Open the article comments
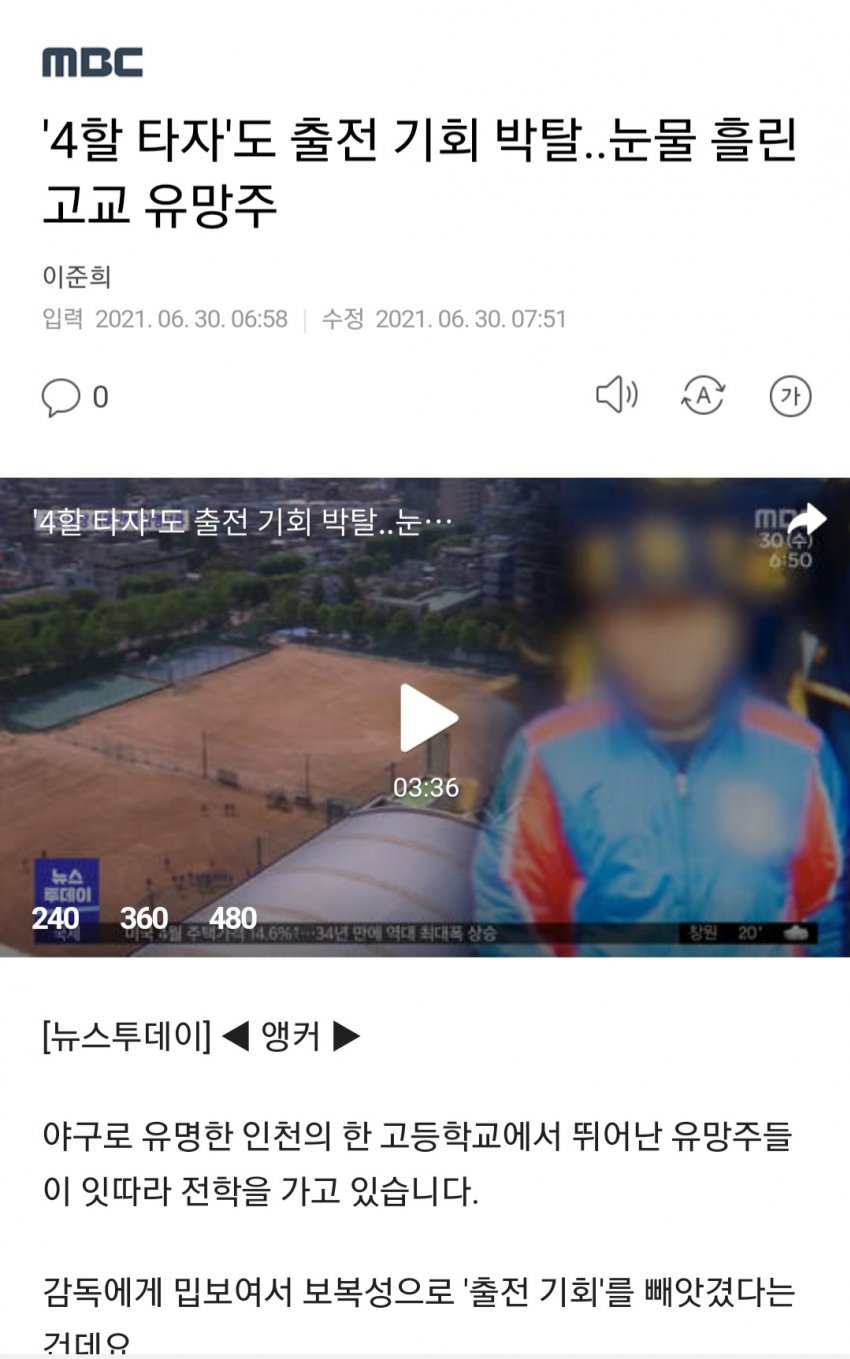 [74, 398]
